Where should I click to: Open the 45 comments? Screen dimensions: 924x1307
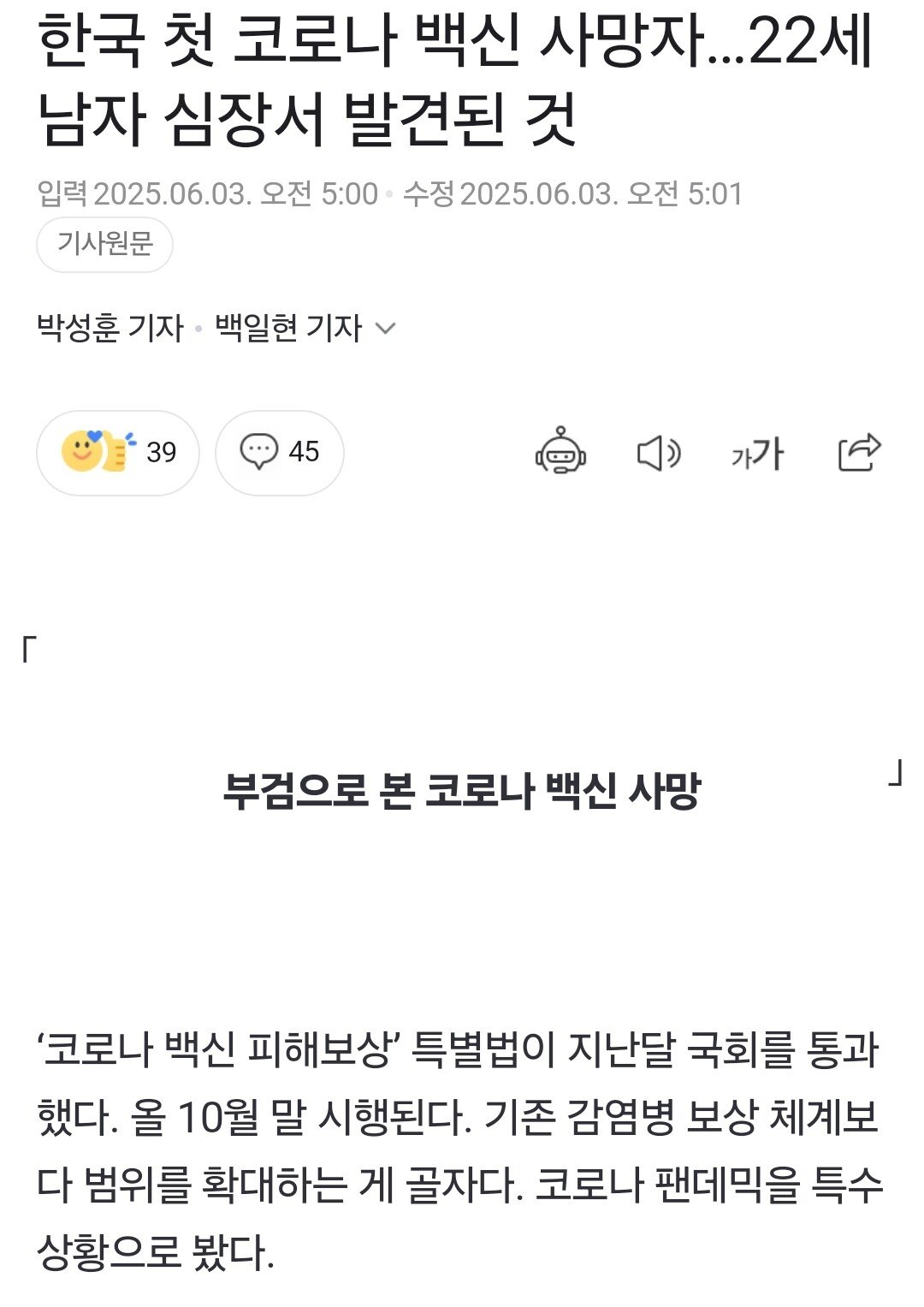pyautogui.click(x=279, y=453)
